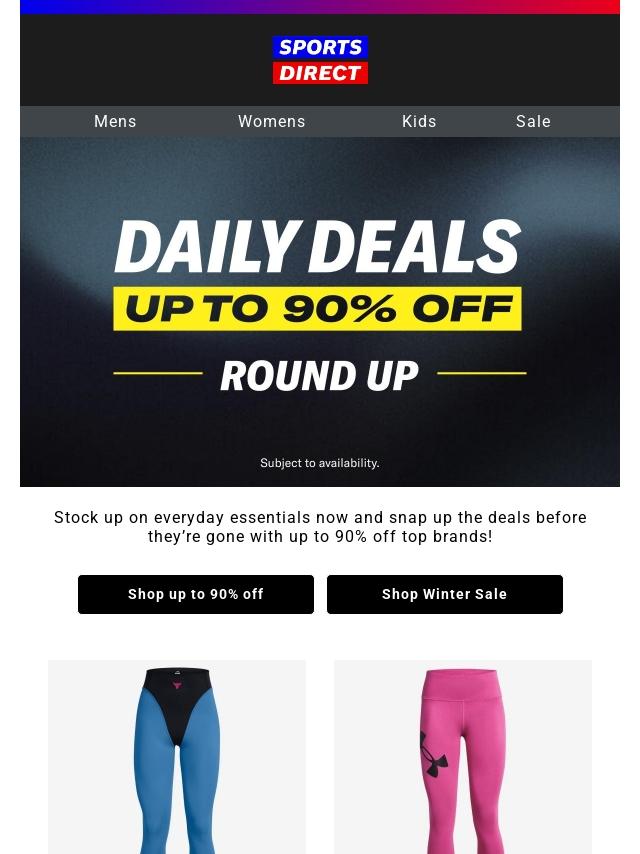Go to the Kids section

click(419, 121)
